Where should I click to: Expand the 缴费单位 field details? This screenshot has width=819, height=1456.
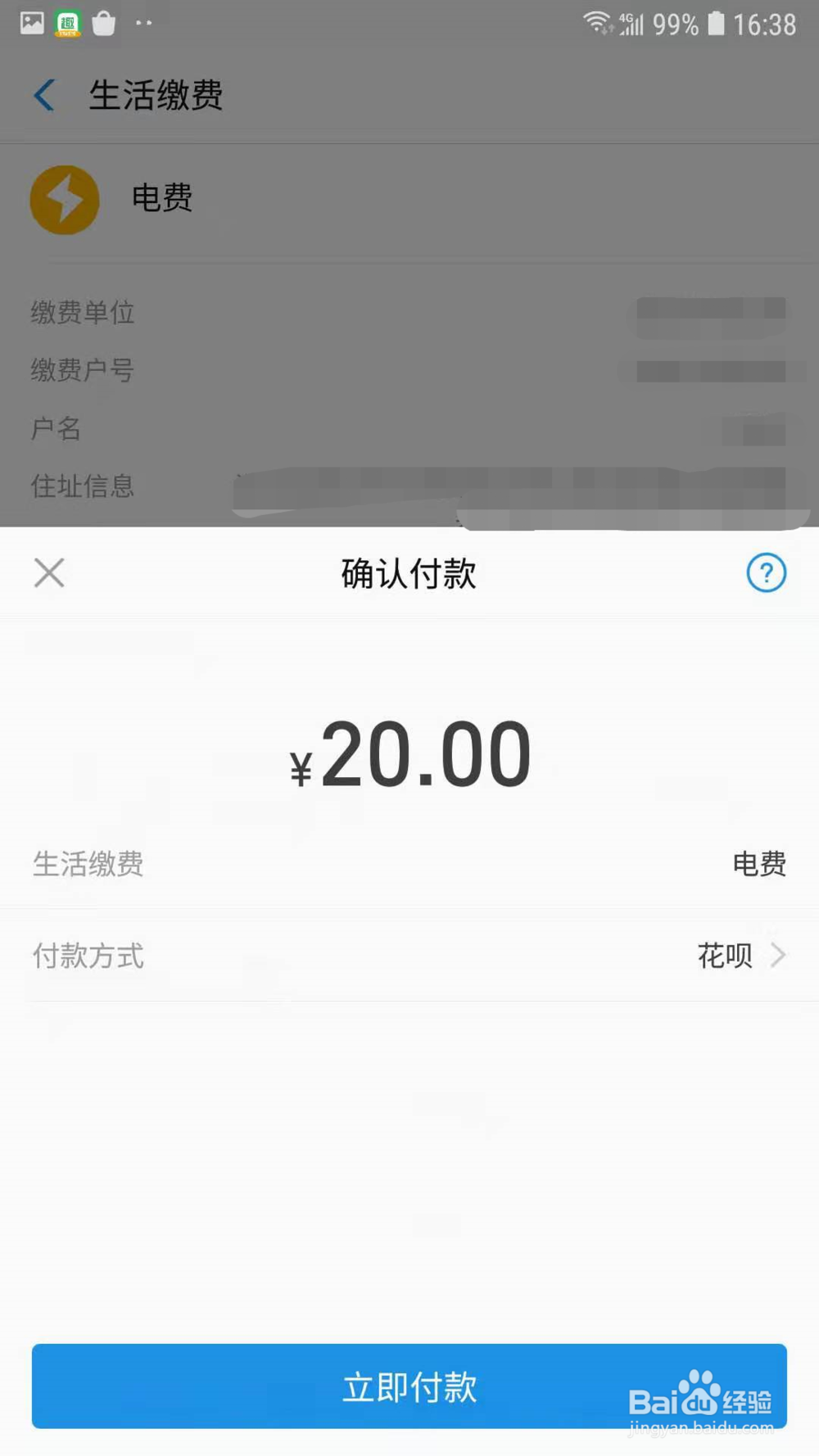click(x=409, y=313)
